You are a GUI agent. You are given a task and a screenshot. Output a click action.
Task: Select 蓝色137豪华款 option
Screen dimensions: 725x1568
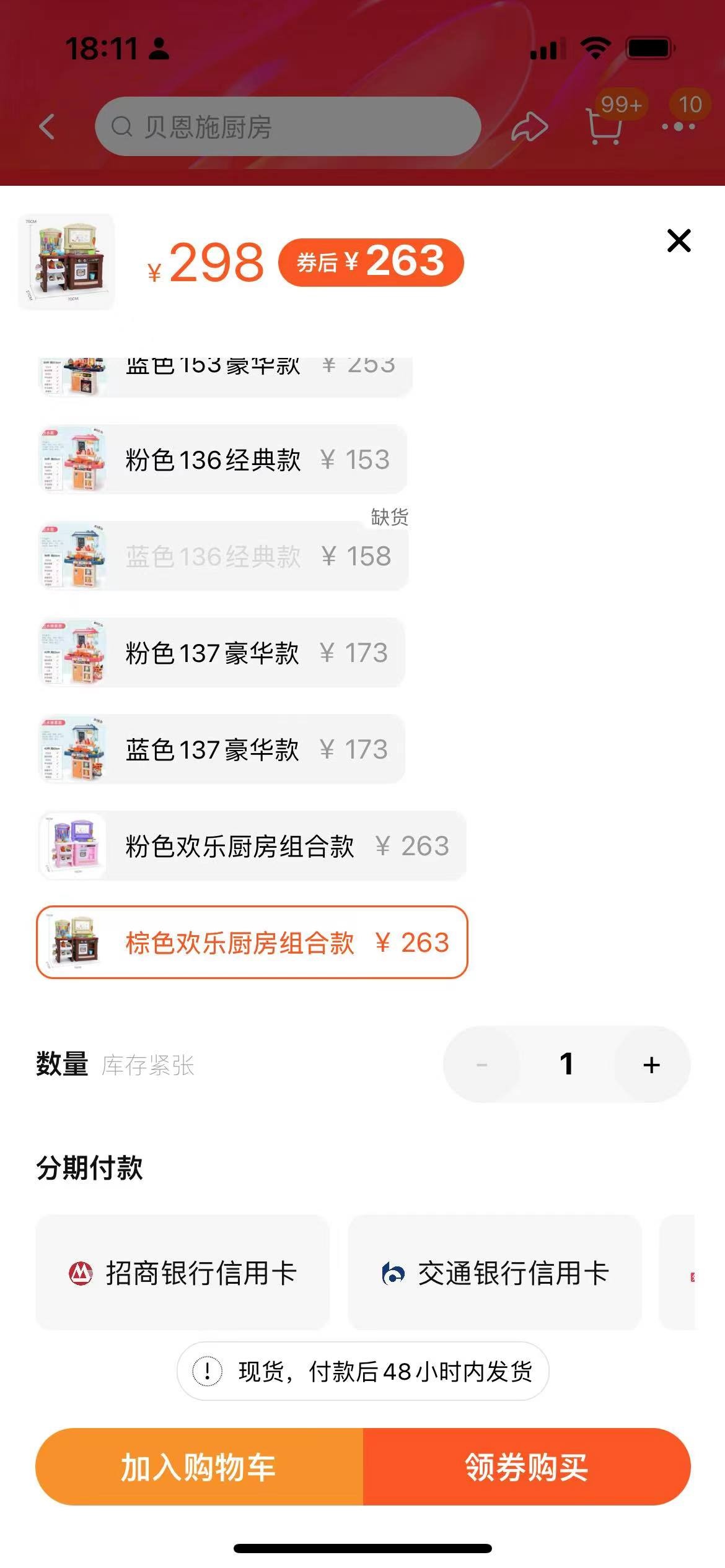click(222, 749)
